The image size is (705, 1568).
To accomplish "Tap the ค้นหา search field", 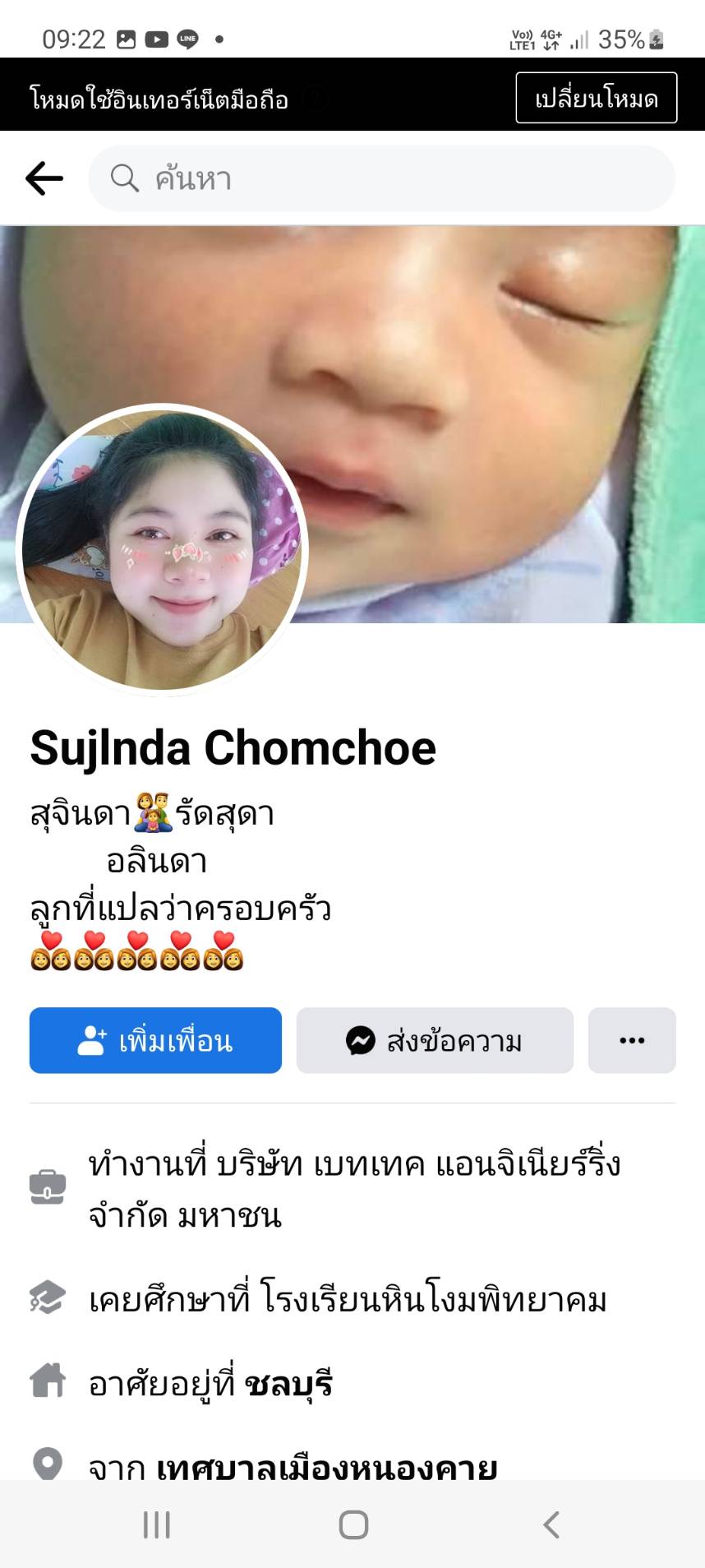I will pos(381,178).
